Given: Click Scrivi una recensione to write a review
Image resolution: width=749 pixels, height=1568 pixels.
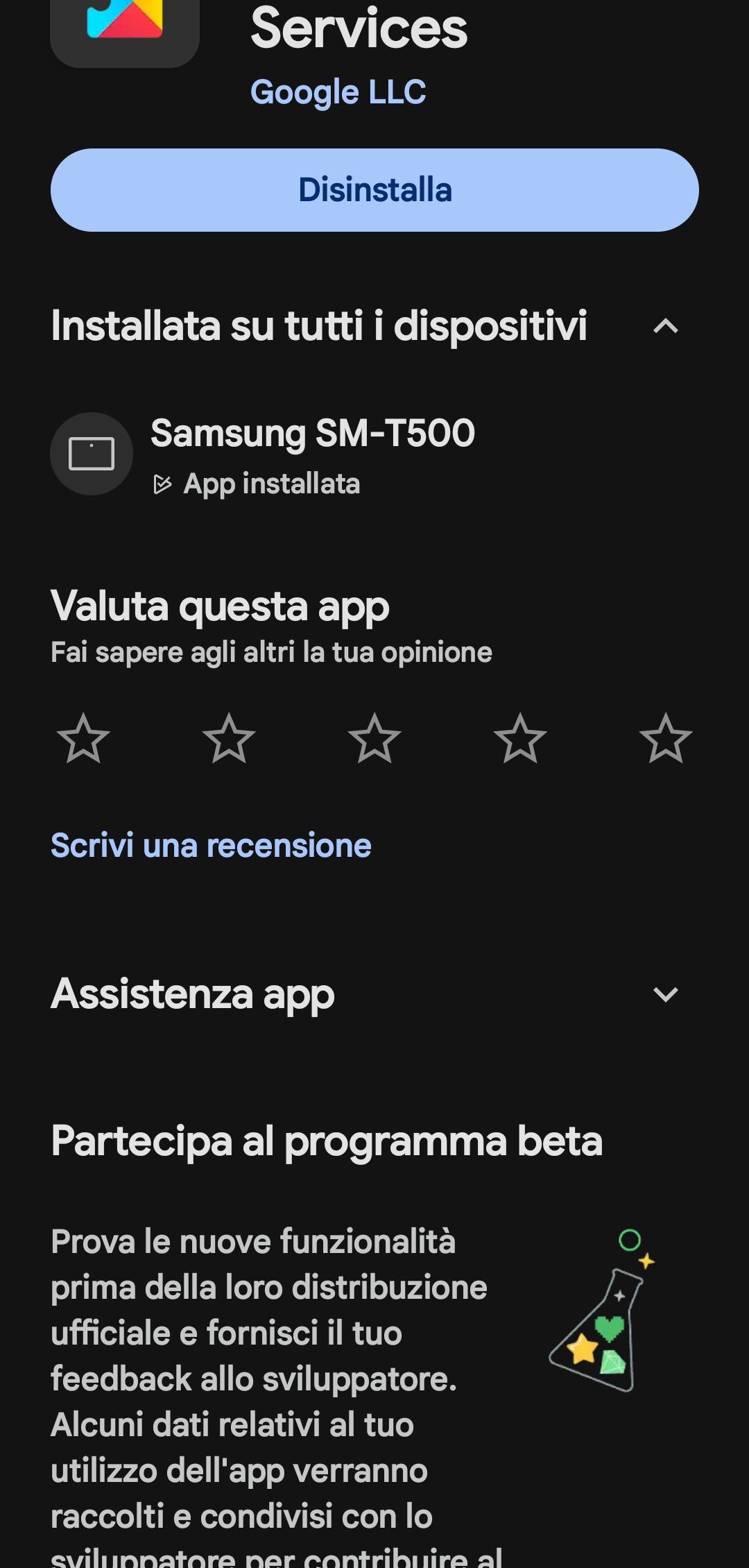Looking at the screenshot, I should pos(210,846).
